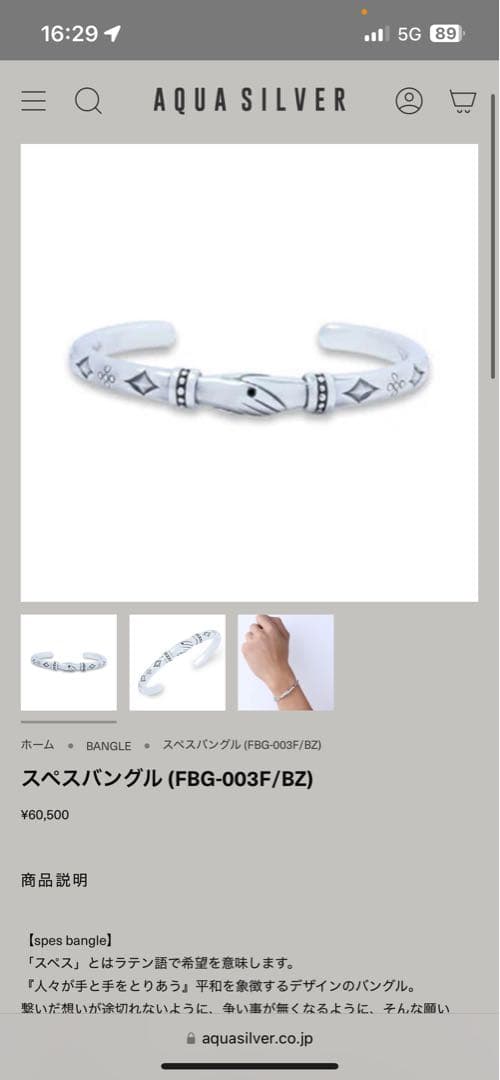Select the first front-view bangle thumbnail
This screenshot has width=500, height=1080.
pyautogui.click(x=69, y=663)
